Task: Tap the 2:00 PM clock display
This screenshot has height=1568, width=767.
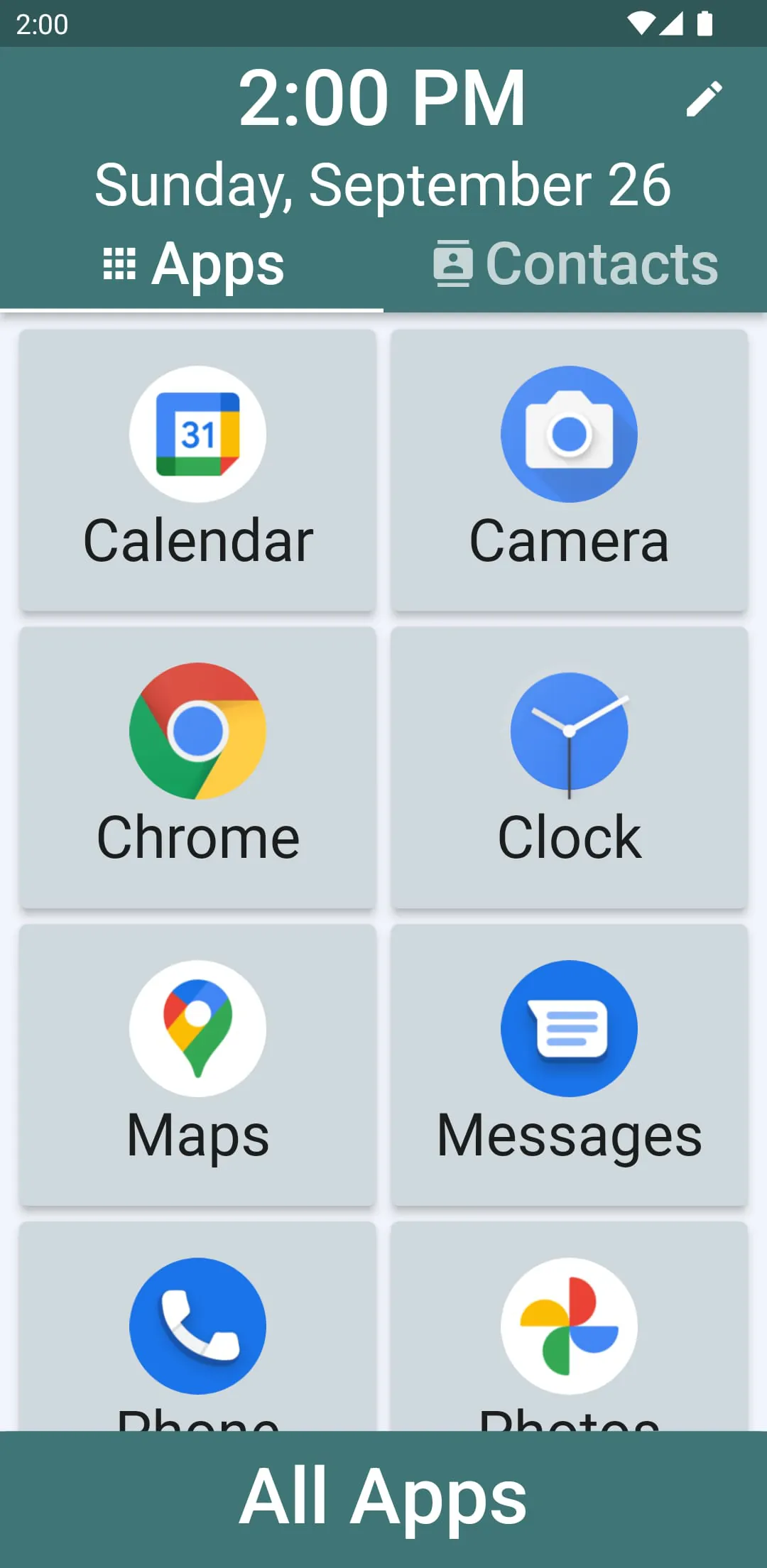Action: (x=383, y=98)
